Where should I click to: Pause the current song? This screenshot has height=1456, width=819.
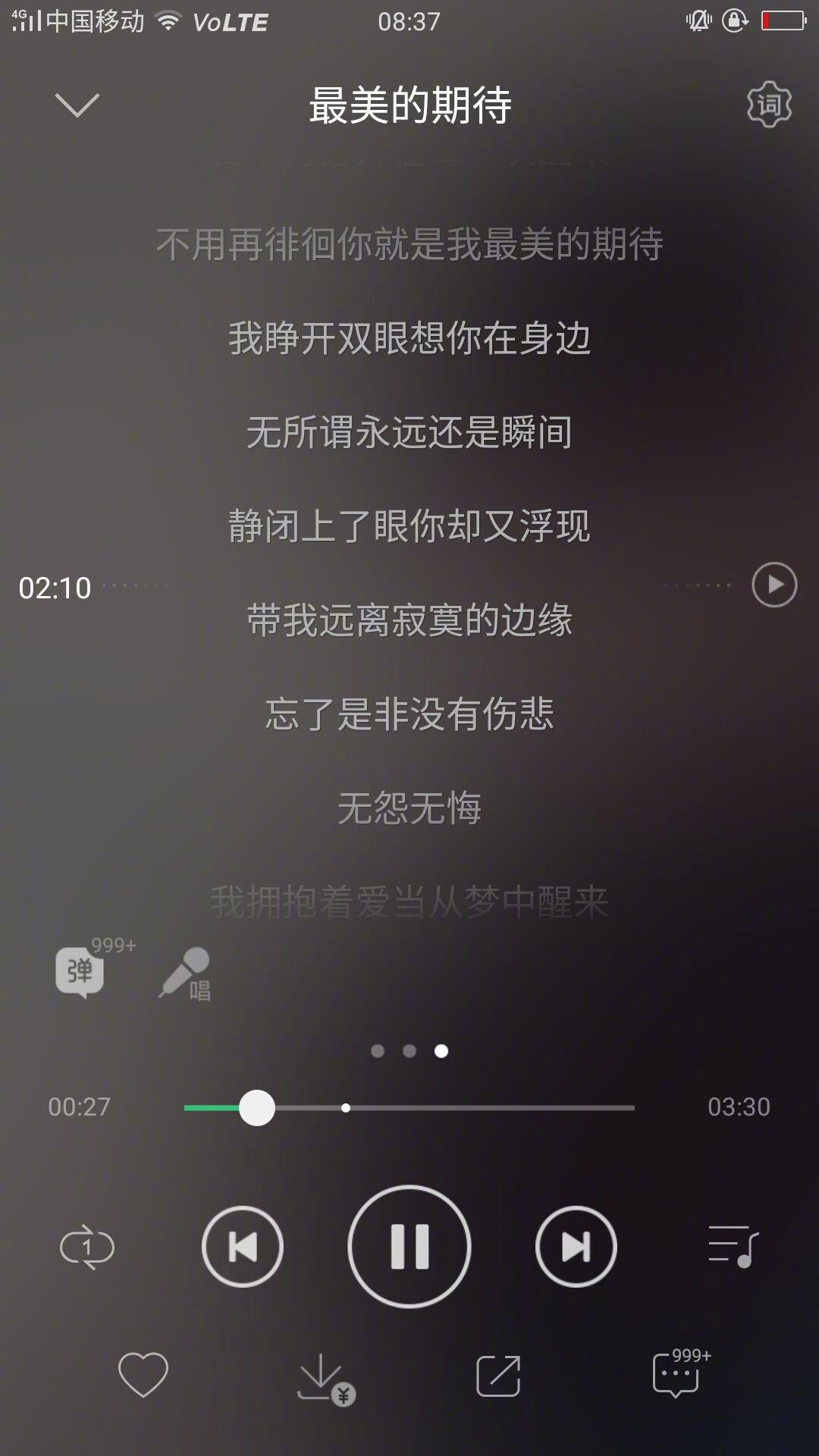coord(409,1247)
